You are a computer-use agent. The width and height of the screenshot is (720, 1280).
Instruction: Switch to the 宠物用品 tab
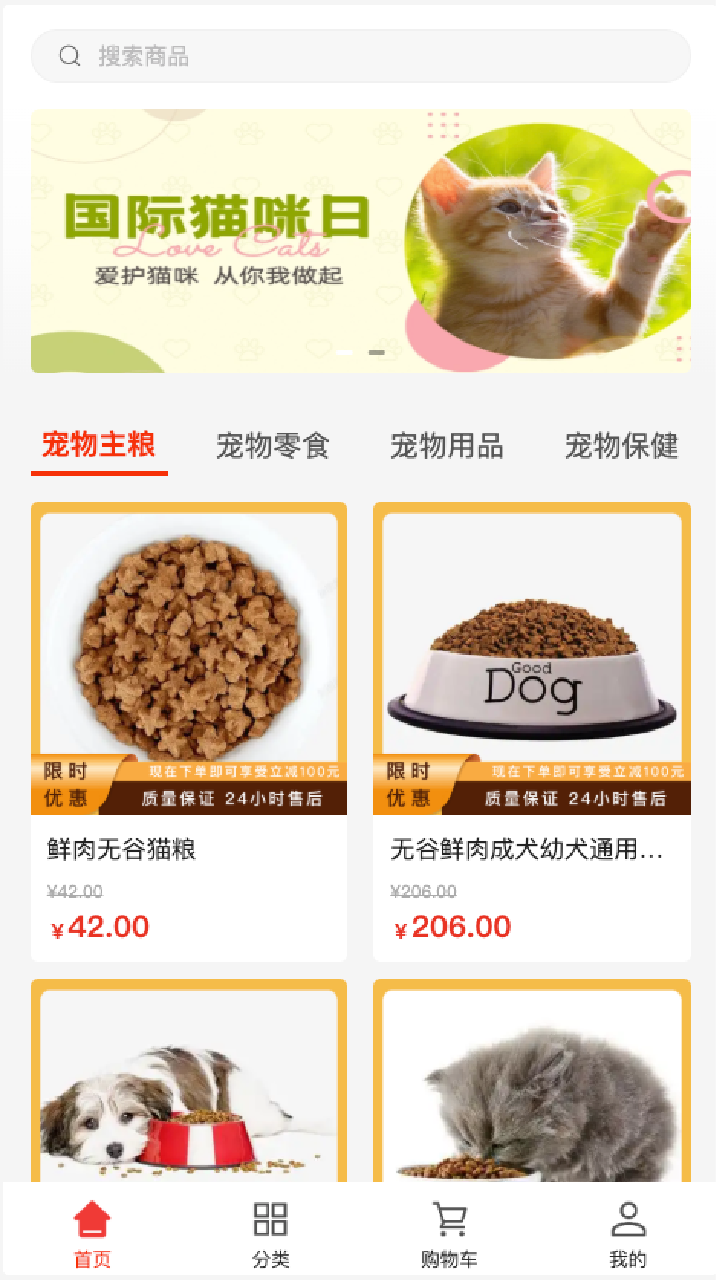coord(446,446)
